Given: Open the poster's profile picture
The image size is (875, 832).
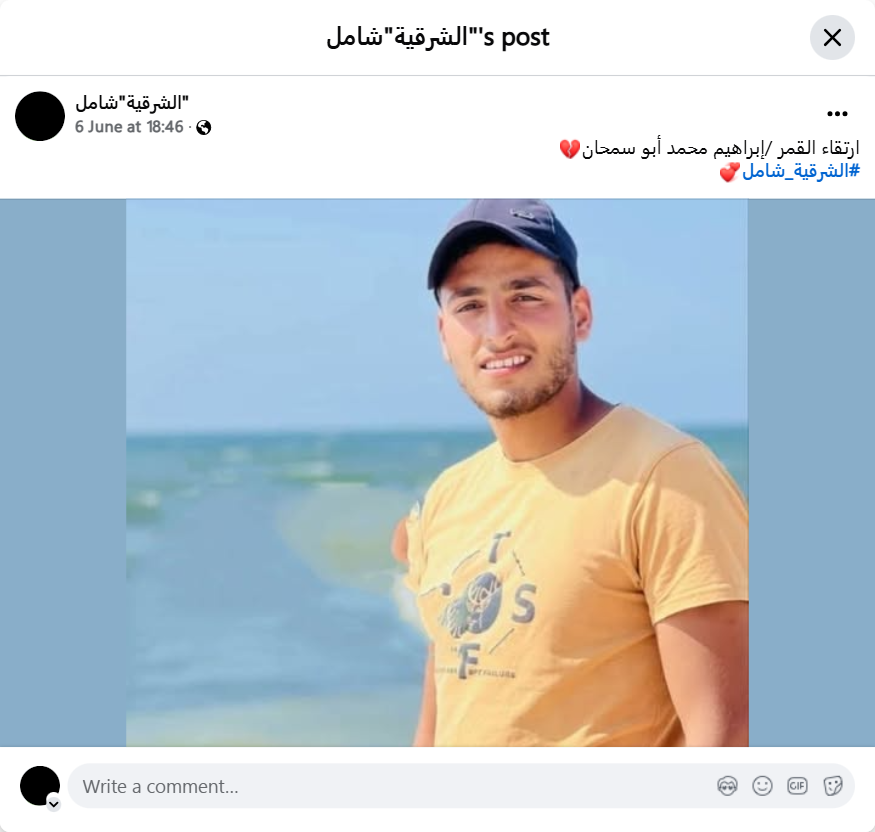Looking at the screenshot, I should click(40, 116).
